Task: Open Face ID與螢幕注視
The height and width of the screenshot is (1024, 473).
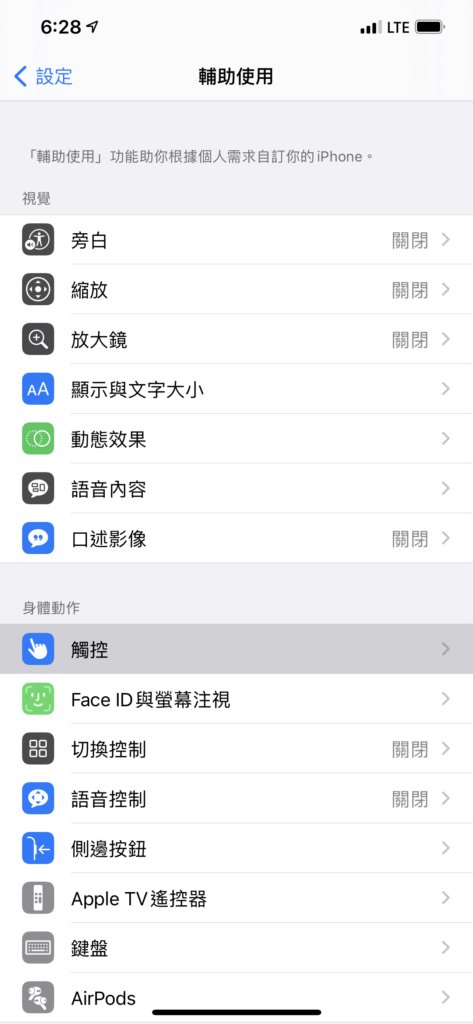Action: tap(236, 699)
